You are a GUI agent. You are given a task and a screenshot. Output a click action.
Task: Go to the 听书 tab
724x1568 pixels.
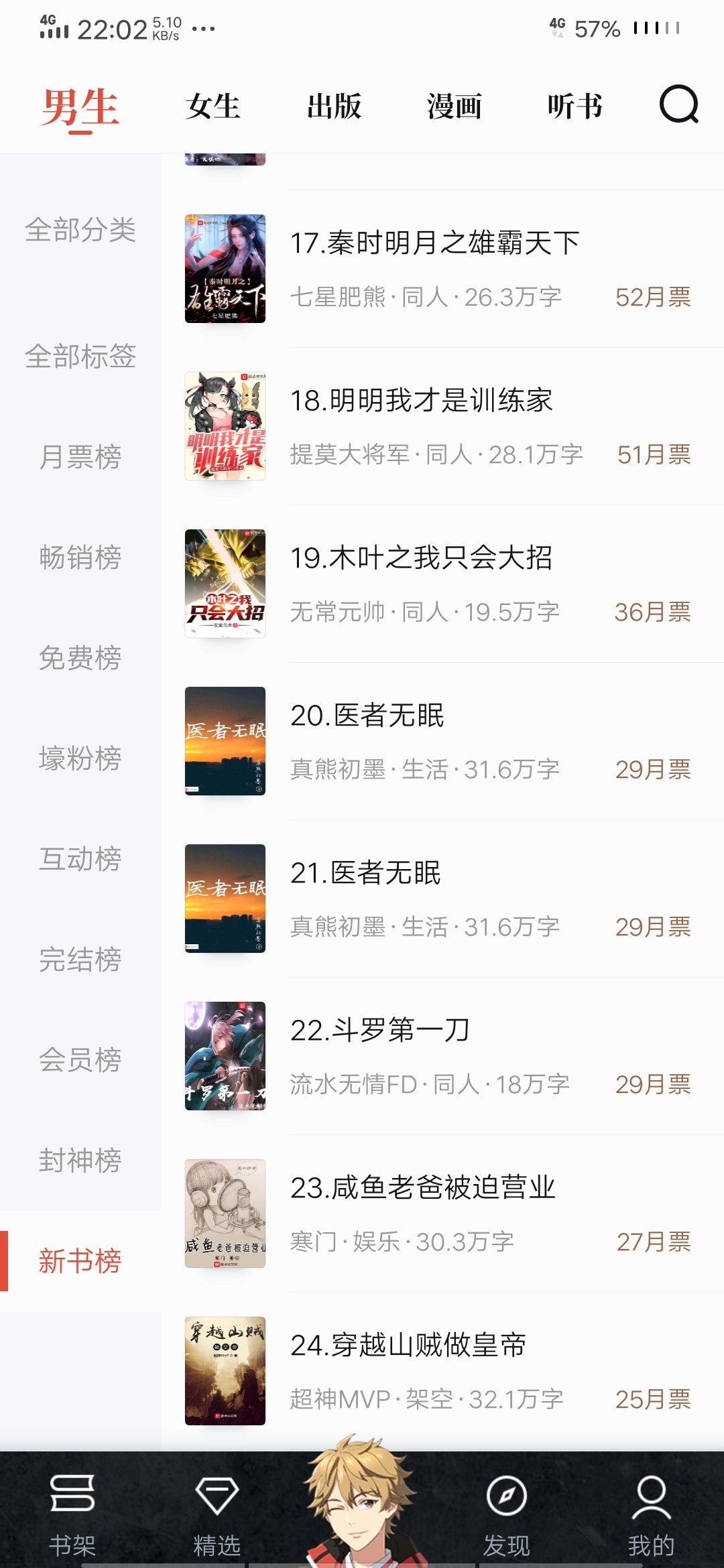tap(575, 107)
